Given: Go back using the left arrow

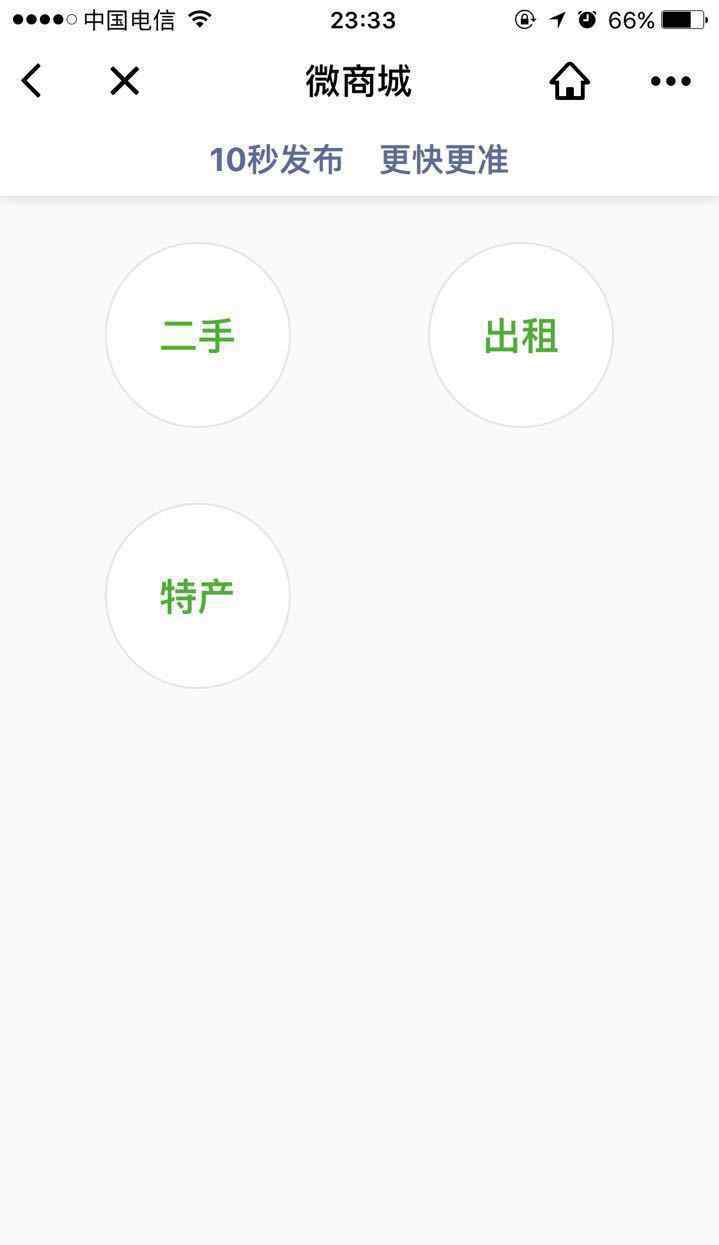Looking at the screenshot, I should coord(32,81).
